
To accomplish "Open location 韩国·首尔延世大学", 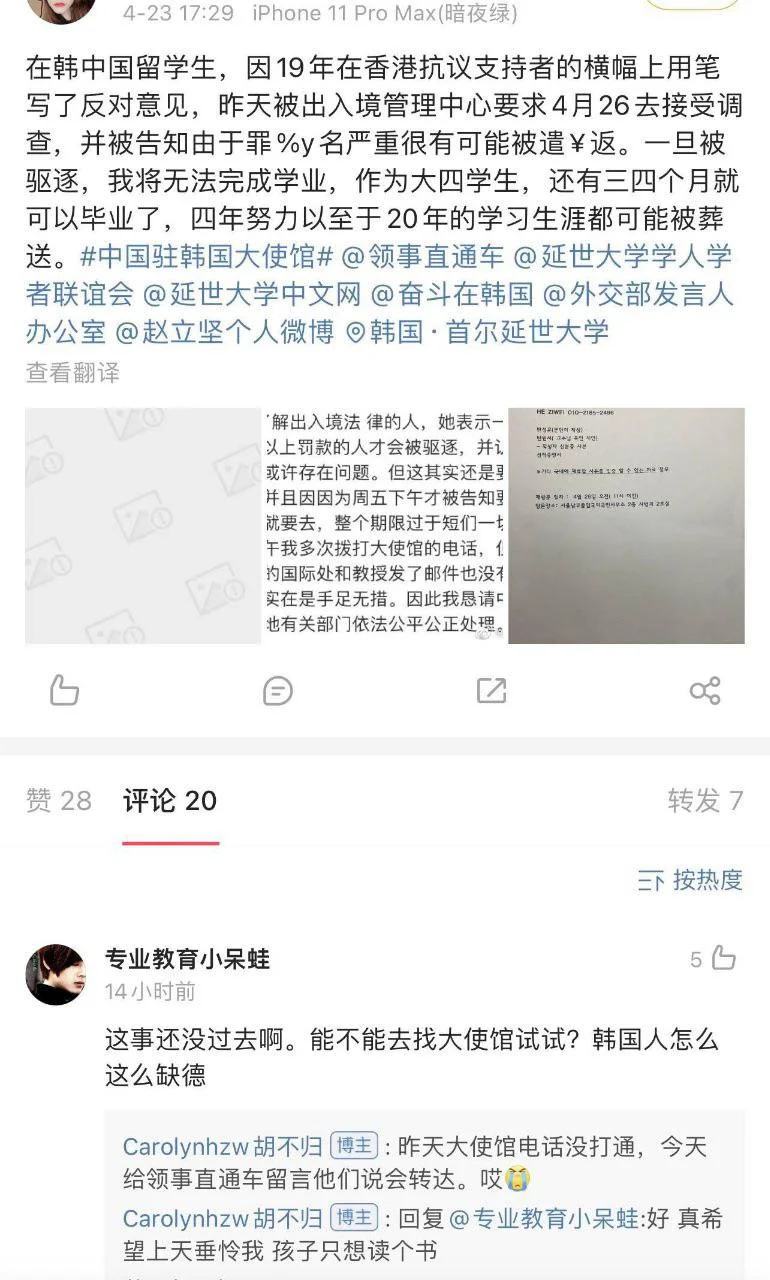I will coord(477,331).
